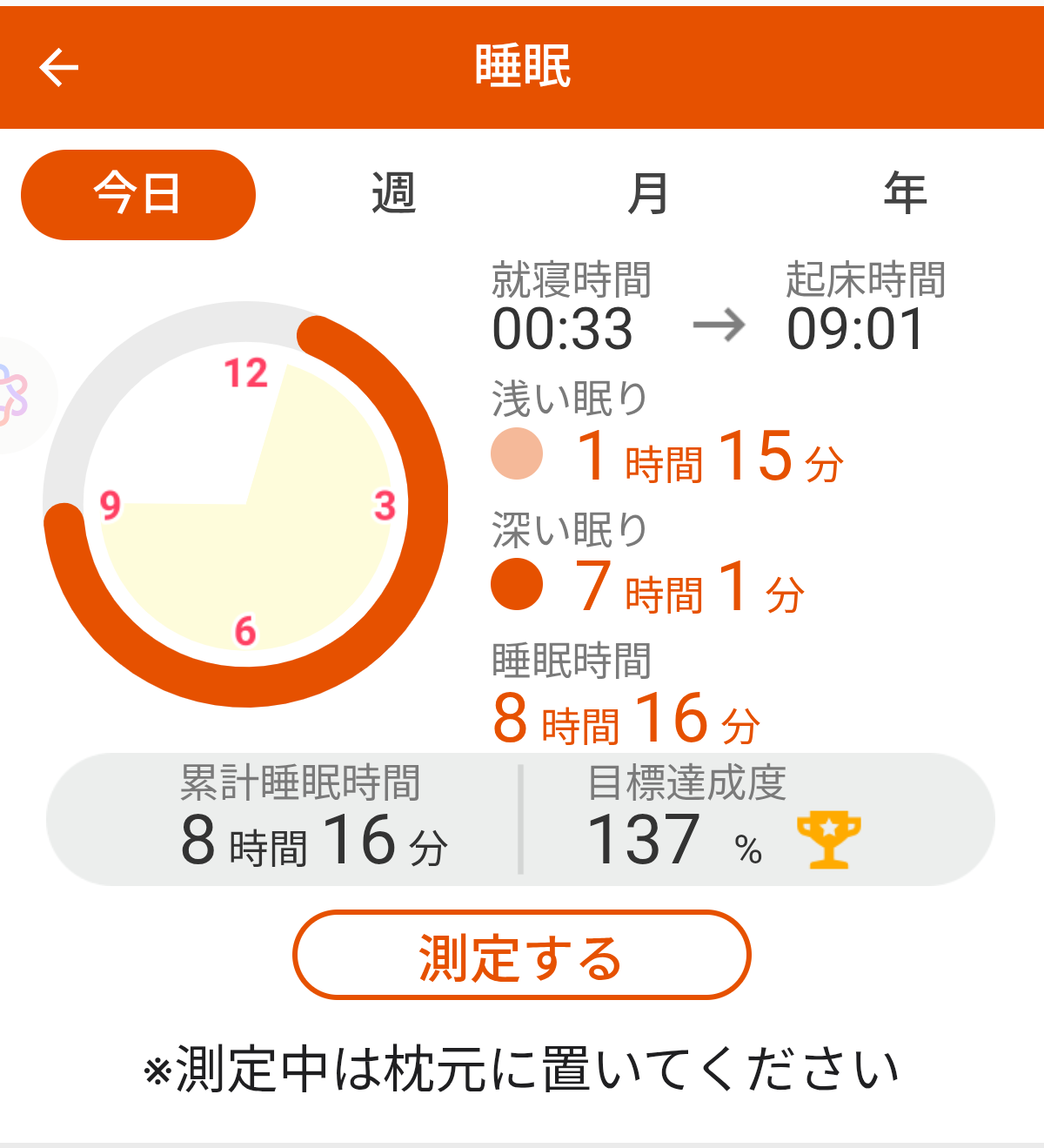
Task: Switch to the 週 view
Action: 393,194
